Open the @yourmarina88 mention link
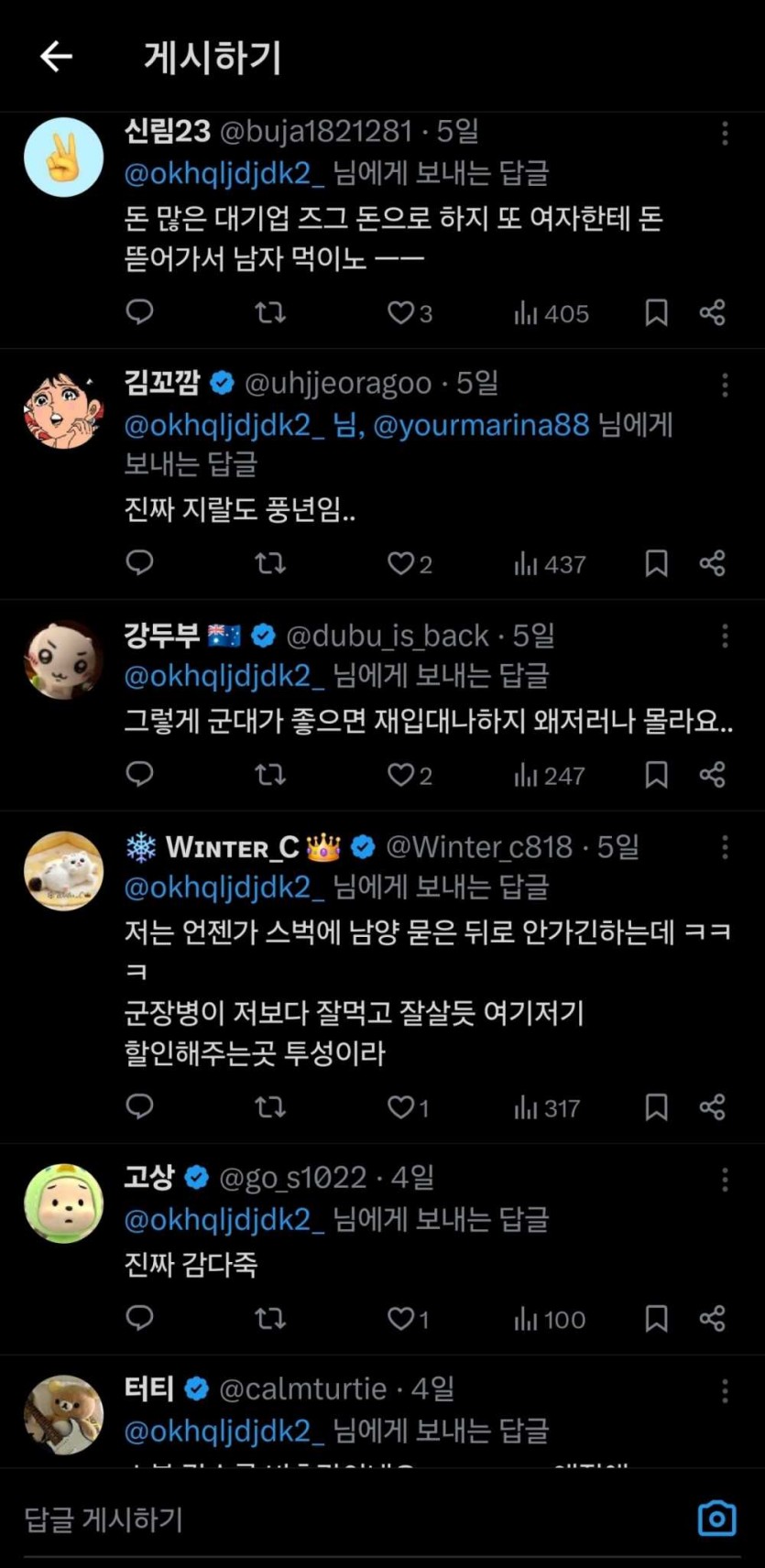Viewport: 765px width, 1568px height. (481, 425)
